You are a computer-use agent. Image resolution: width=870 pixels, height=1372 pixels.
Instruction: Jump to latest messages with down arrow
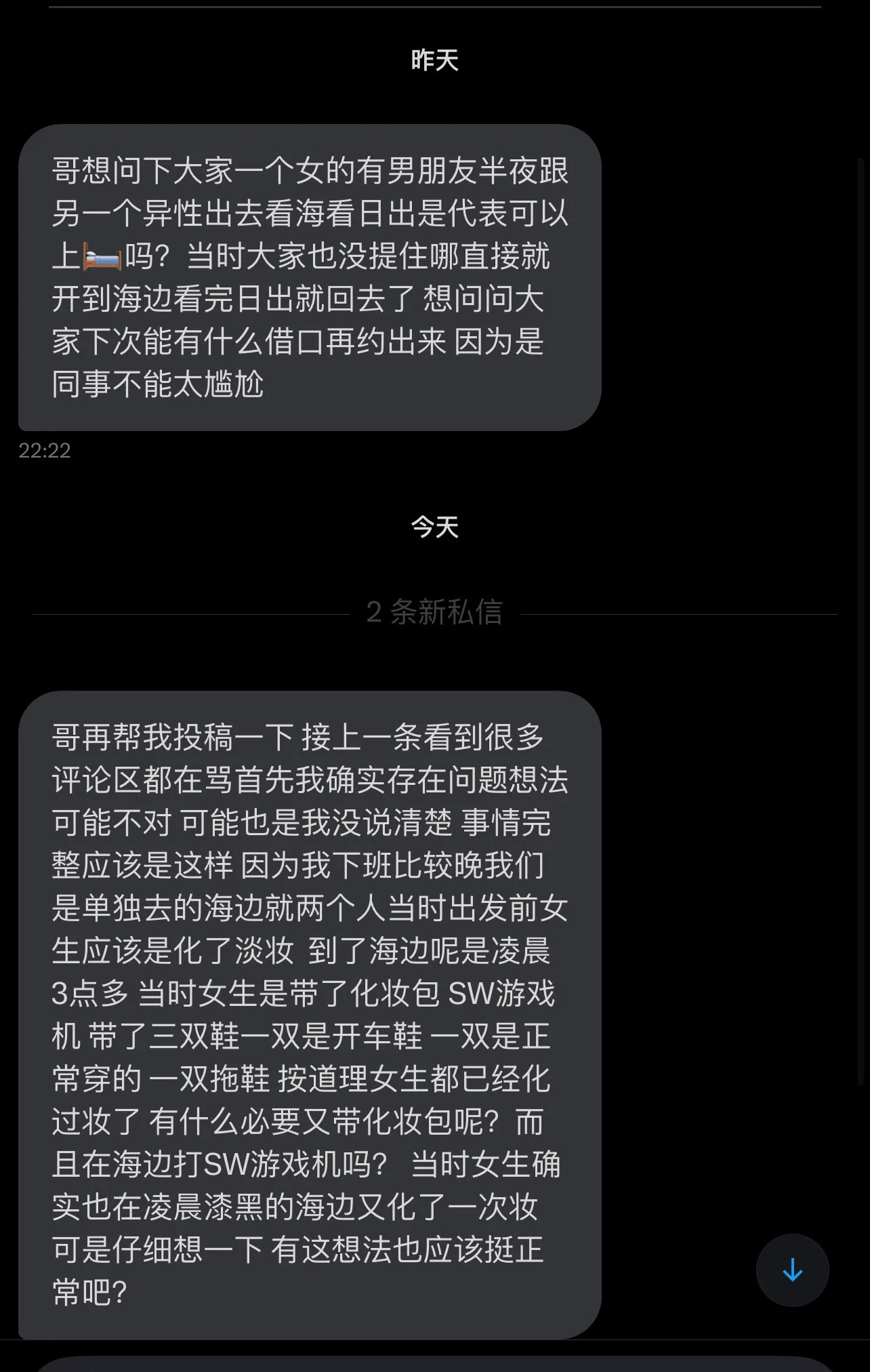pos(792,1270)
